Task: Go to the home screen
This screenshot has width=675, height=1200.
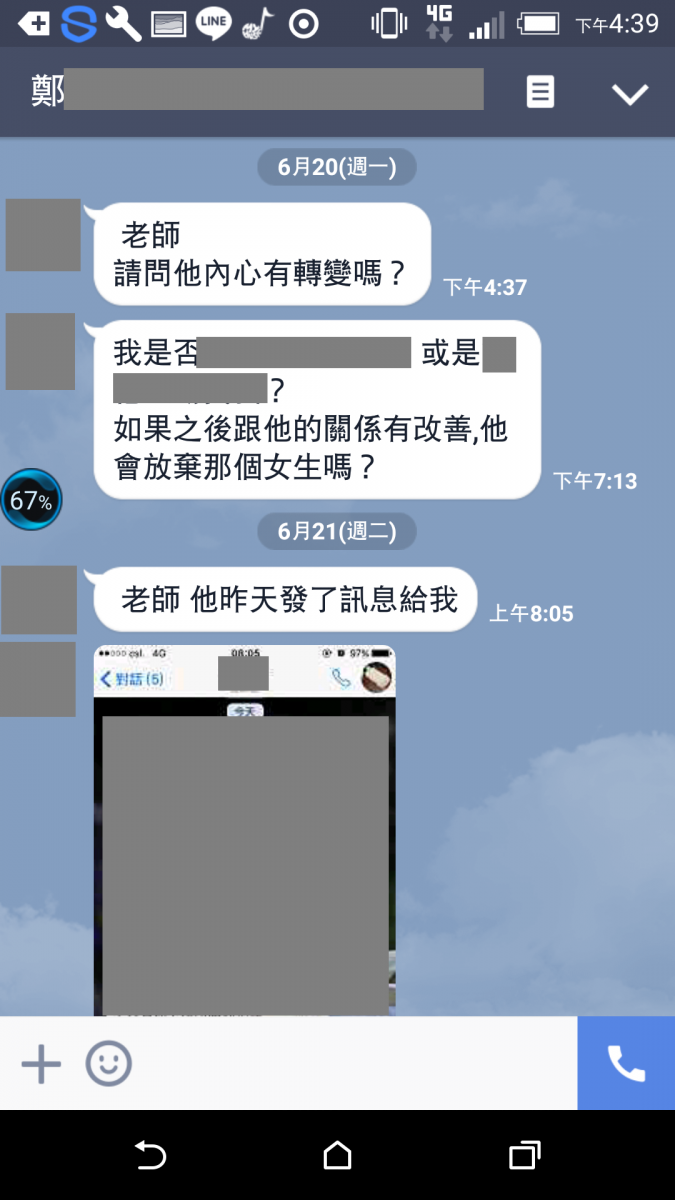Action: tap(338, 1156)
